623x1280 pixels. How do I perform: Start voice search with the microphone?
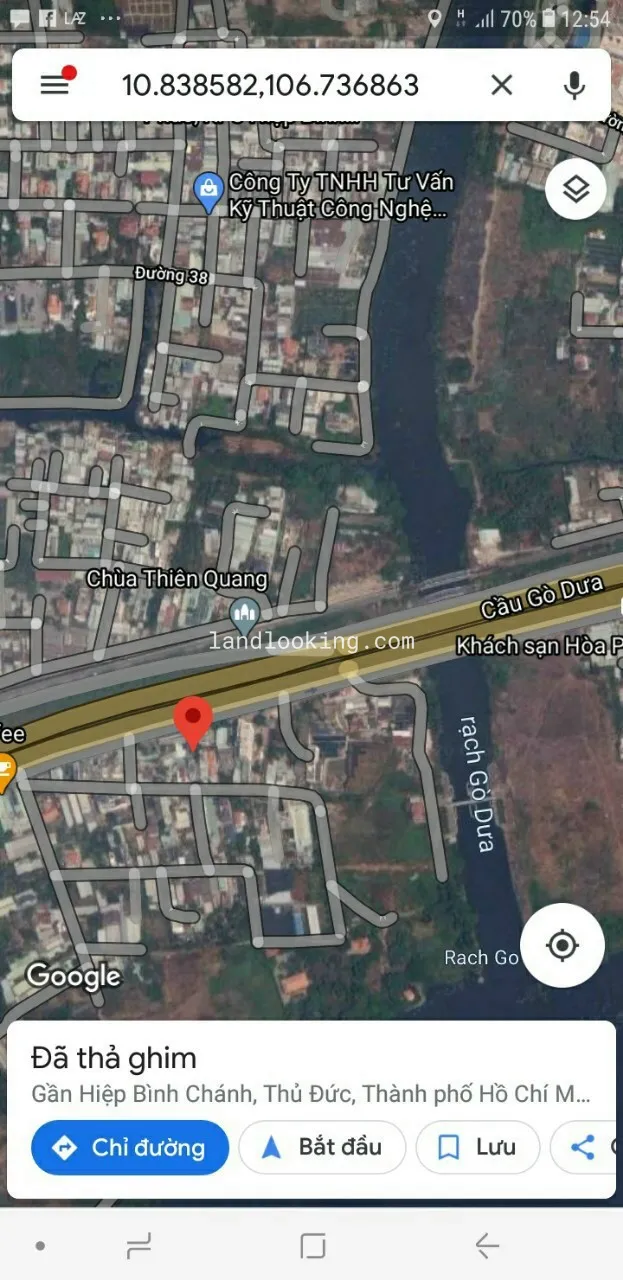573,85
